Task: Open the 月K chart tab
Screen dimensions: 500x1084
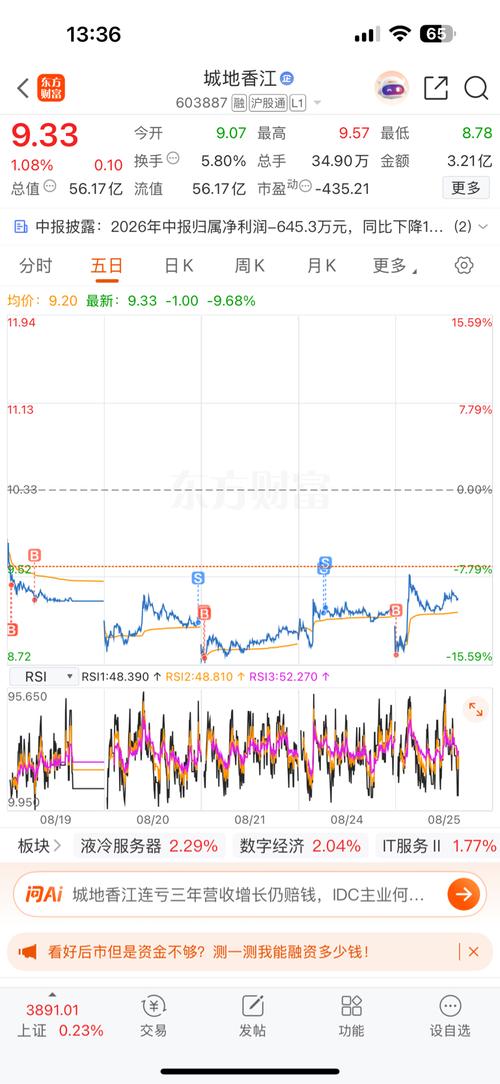Action: pyautogui.click(x=321, y=265)
